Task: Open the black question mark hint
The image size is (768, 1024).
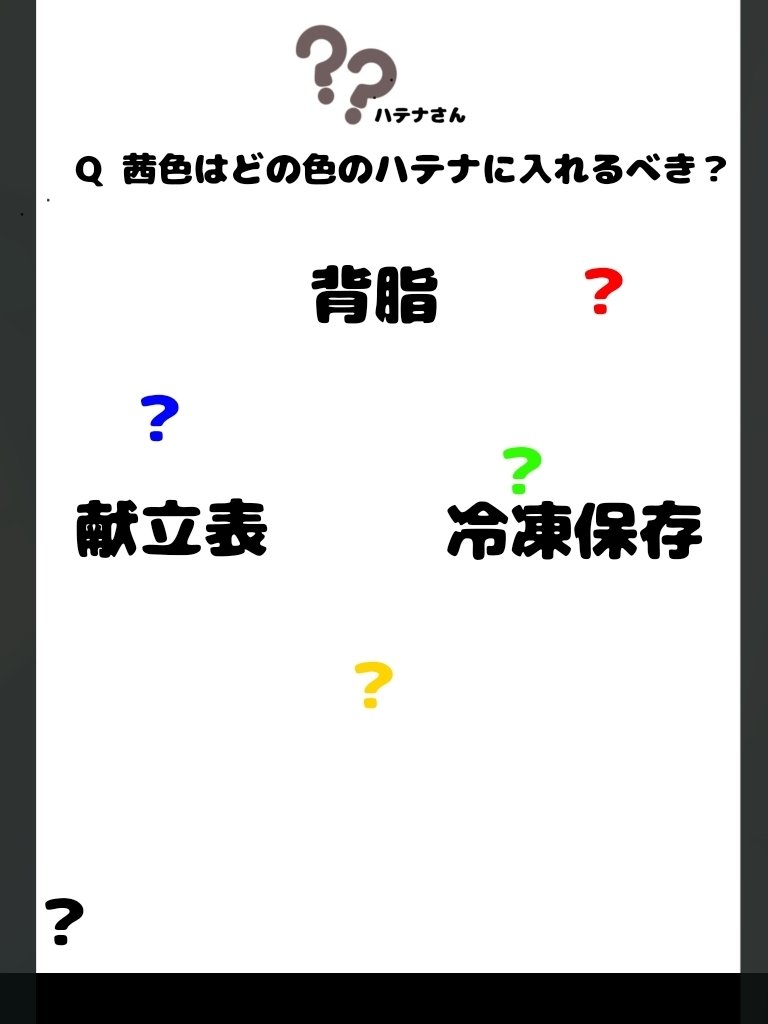Action: 64,922
